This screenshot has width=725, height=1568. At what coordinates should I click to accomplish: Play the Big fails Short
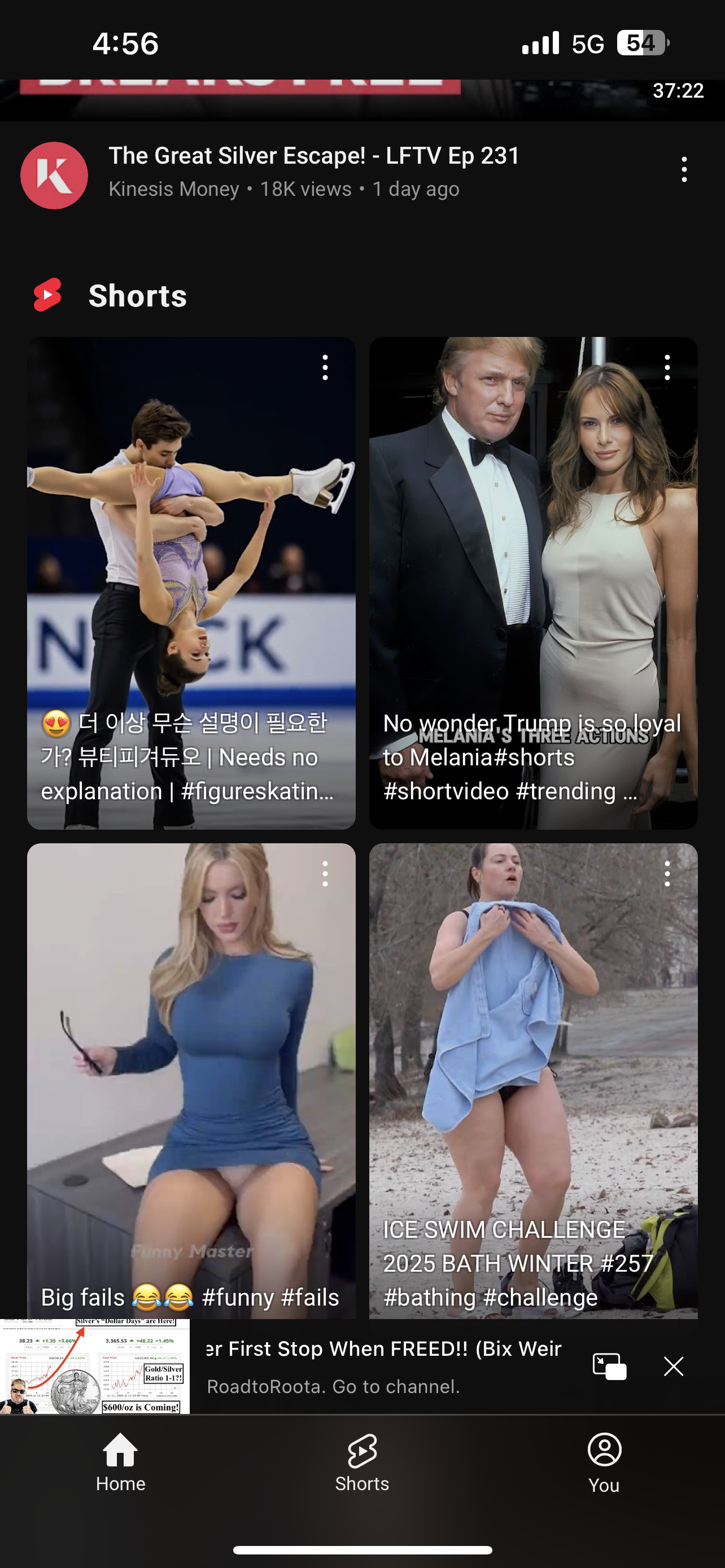pos(191,1080)
